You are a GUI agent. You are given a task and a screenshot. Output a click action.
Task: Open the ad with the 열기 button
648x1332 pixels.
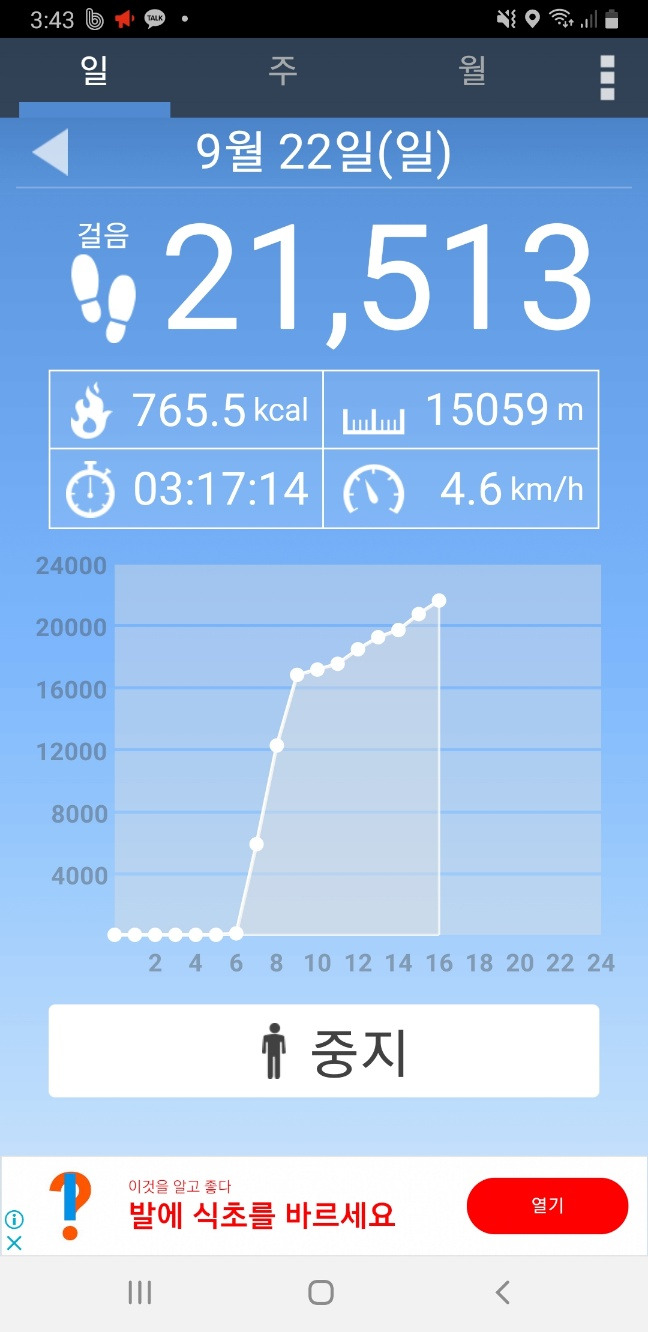pyautogui.click(x=547, y=1206)
